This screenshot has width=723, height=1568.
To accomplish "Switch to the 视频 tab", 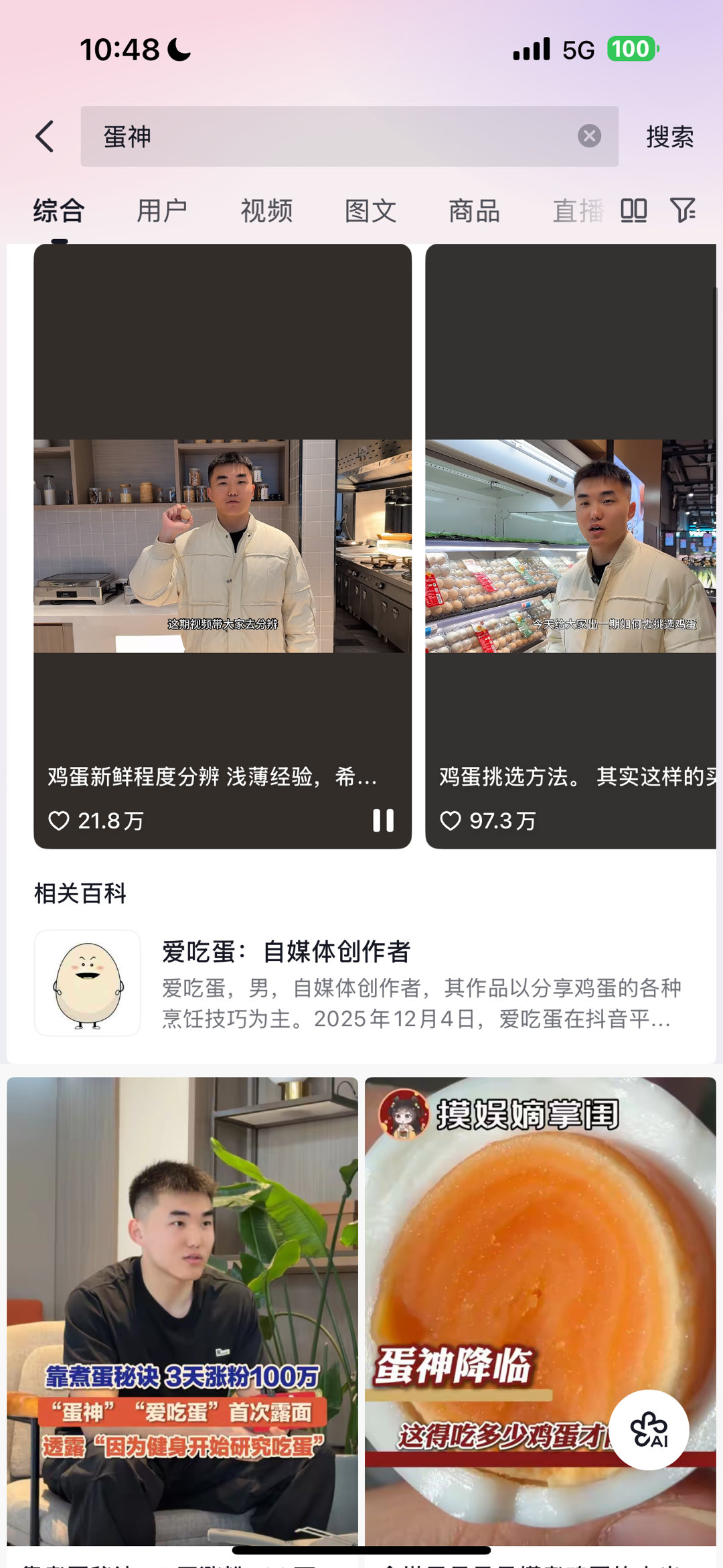I will (266, 211).
